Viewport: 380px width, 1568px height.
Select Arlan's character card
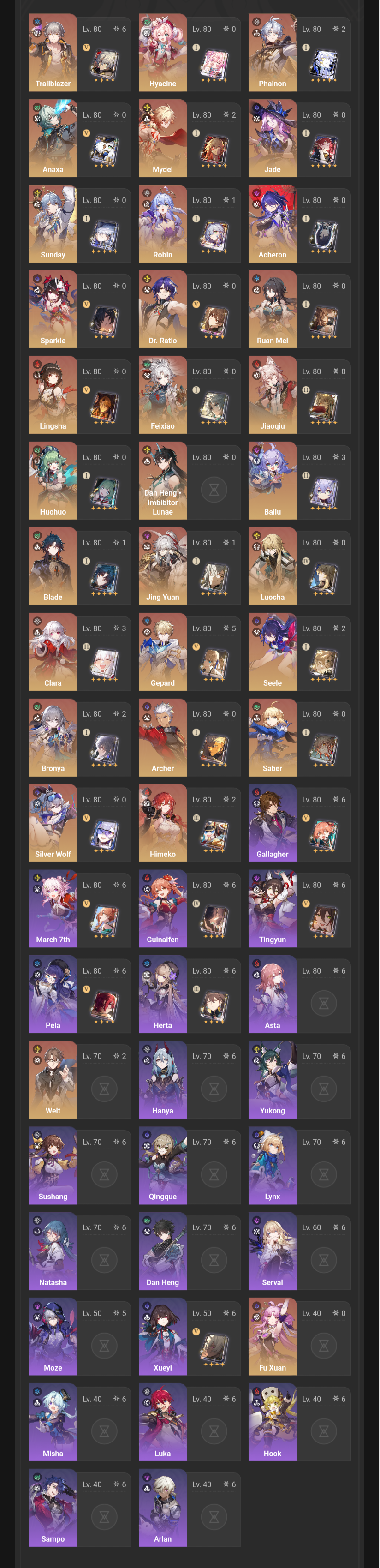click(x=190, y=1508)
